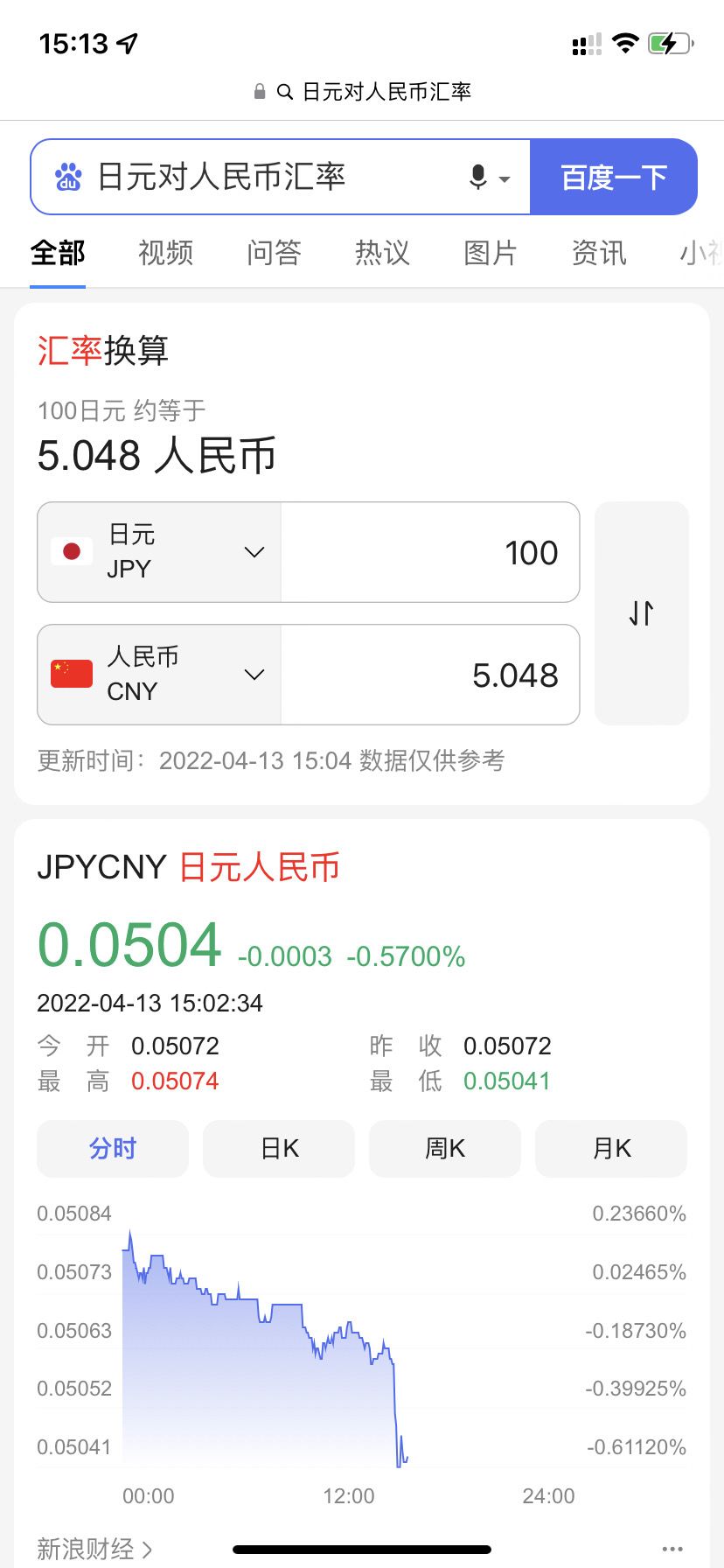Edit the 100 JPY amount field
Image resolution: width=724 pixels, height=1568 pixels.
tap(430, 552)
